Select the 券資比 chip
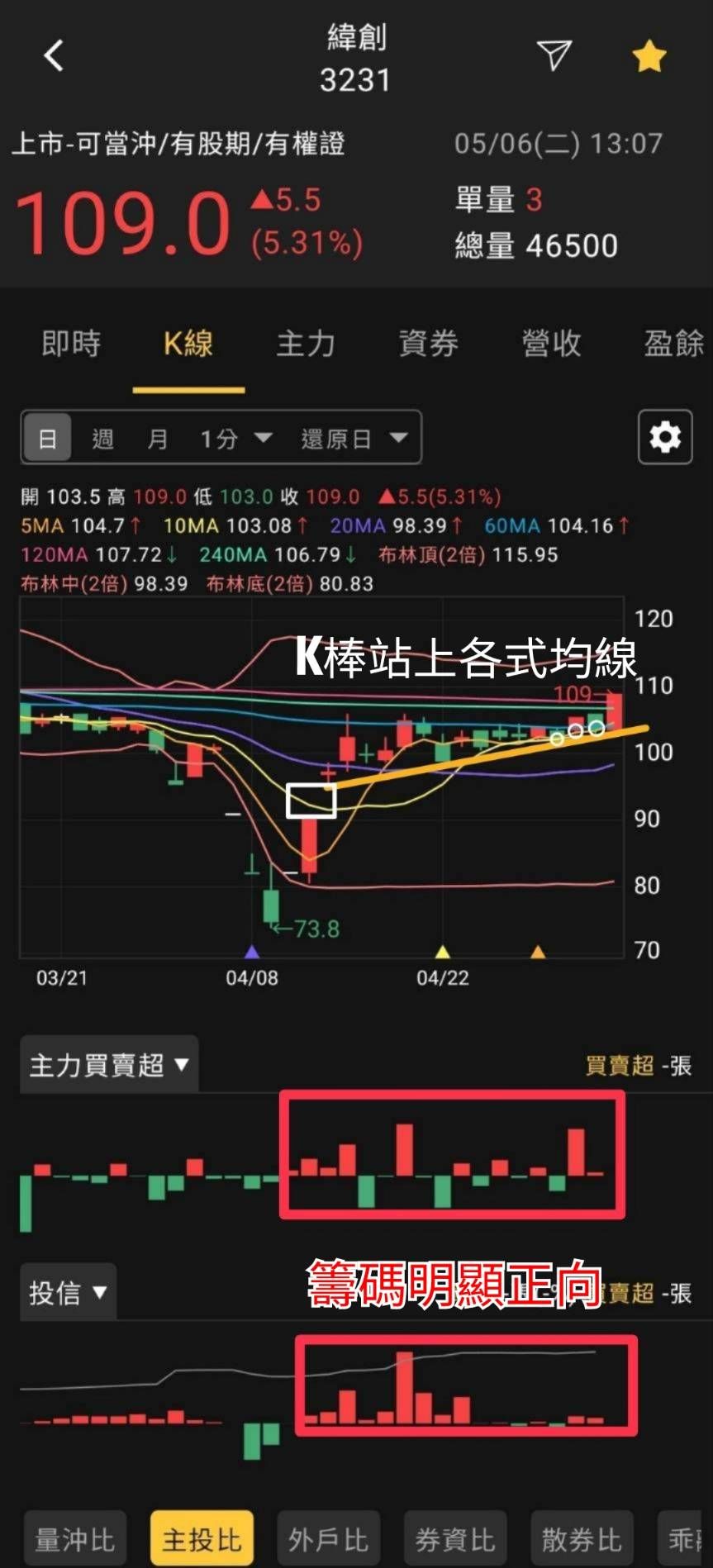The height and width of the screenshot is (1568, 713). point(454,1539)
